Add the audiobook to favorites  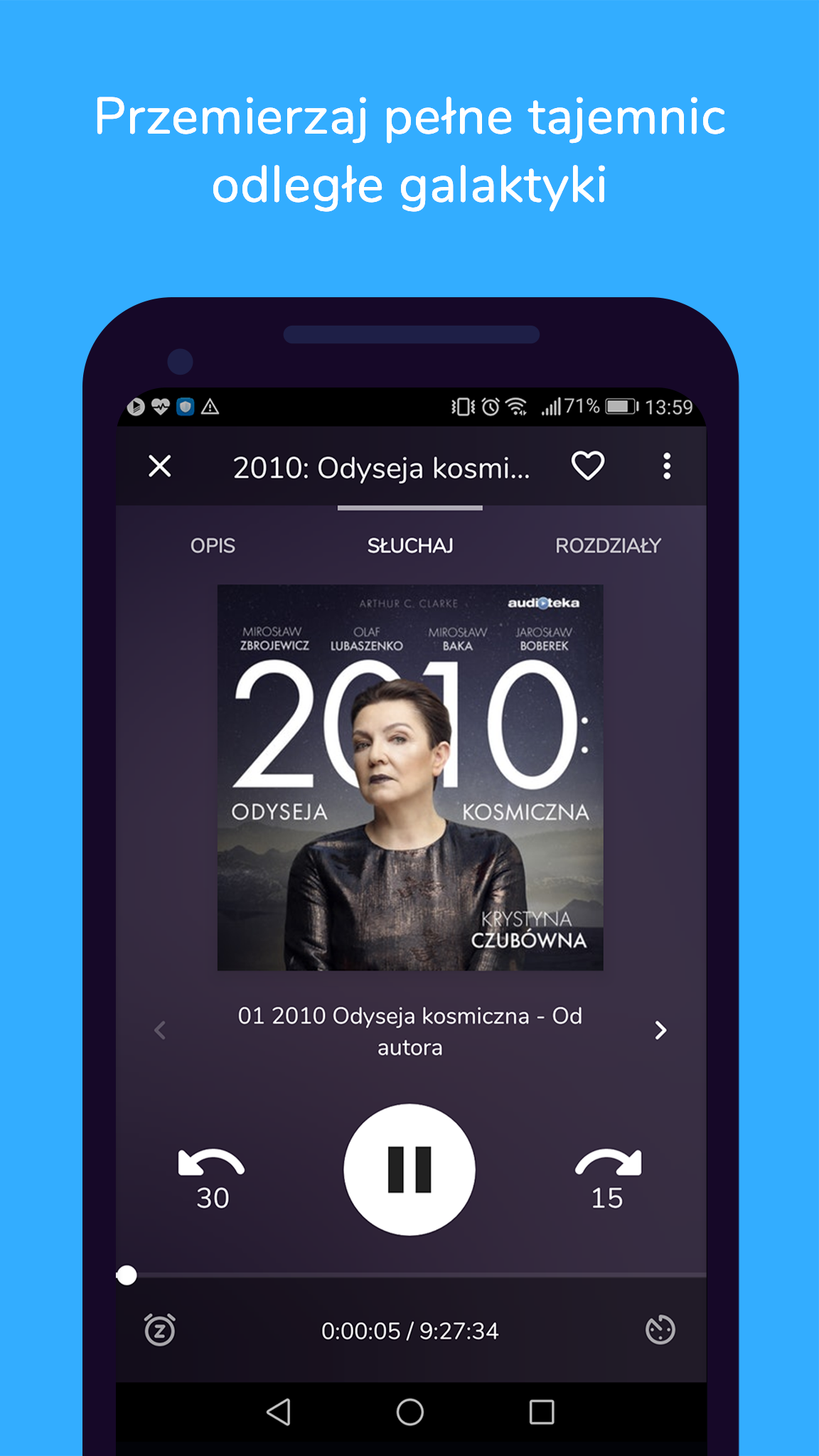point(587,467)
